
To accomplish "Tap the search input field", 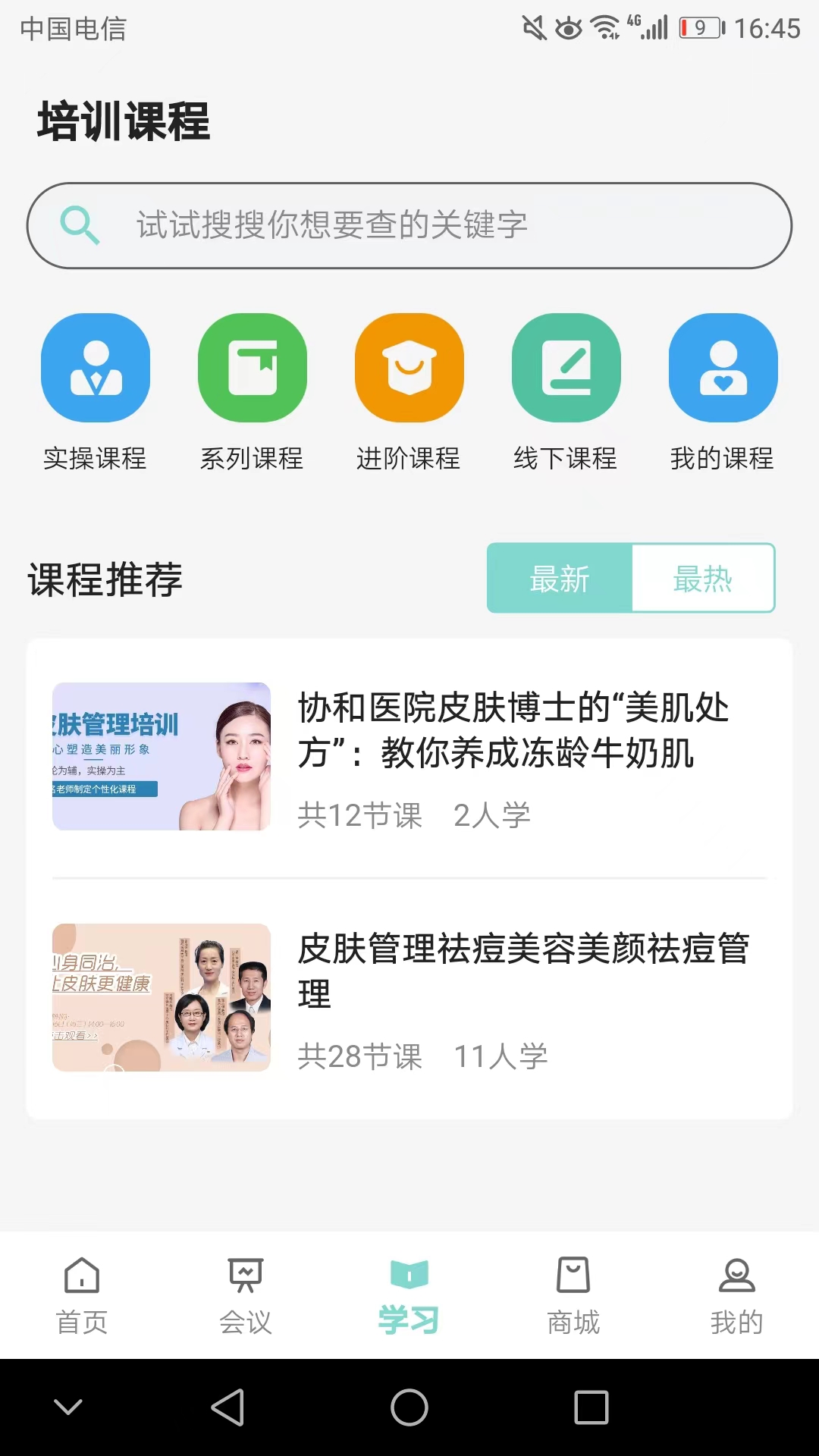I will coord(409,224).
